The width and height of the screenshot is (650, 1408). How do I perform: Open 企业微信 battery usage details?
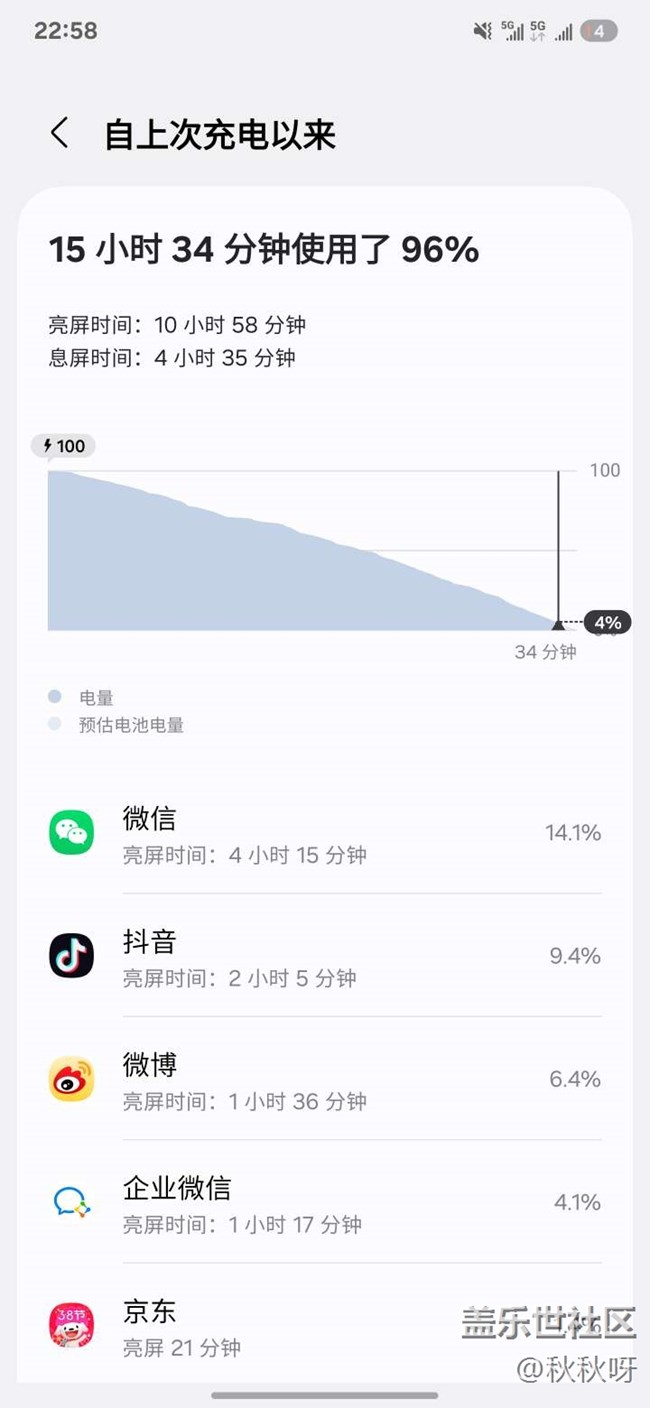click(325, 1203)
